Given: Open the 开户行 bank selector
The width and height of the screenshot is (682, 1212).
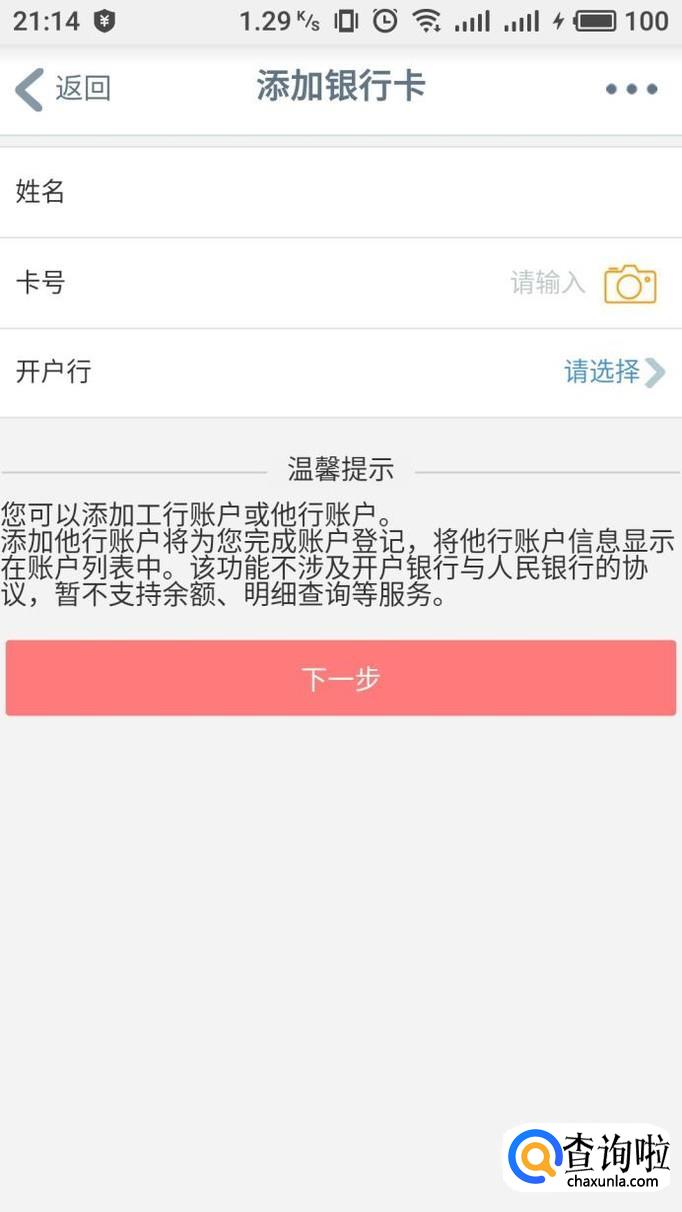Looking at the screenshot, I should click(341, 373).
